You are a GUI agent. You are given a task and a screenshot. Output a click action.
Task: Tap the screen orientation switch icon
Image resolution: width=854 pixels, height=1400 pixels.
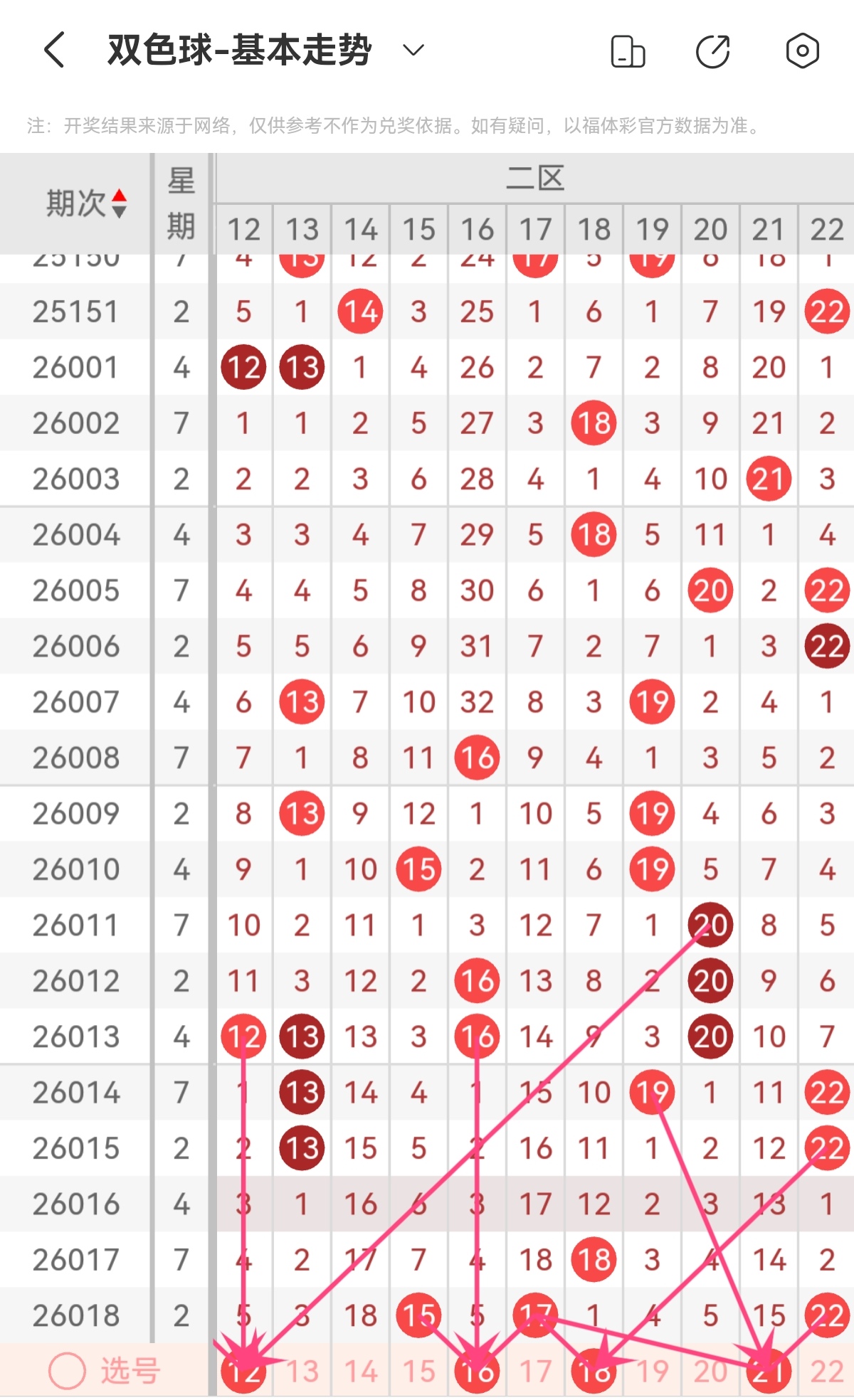[x=628, y=51]
